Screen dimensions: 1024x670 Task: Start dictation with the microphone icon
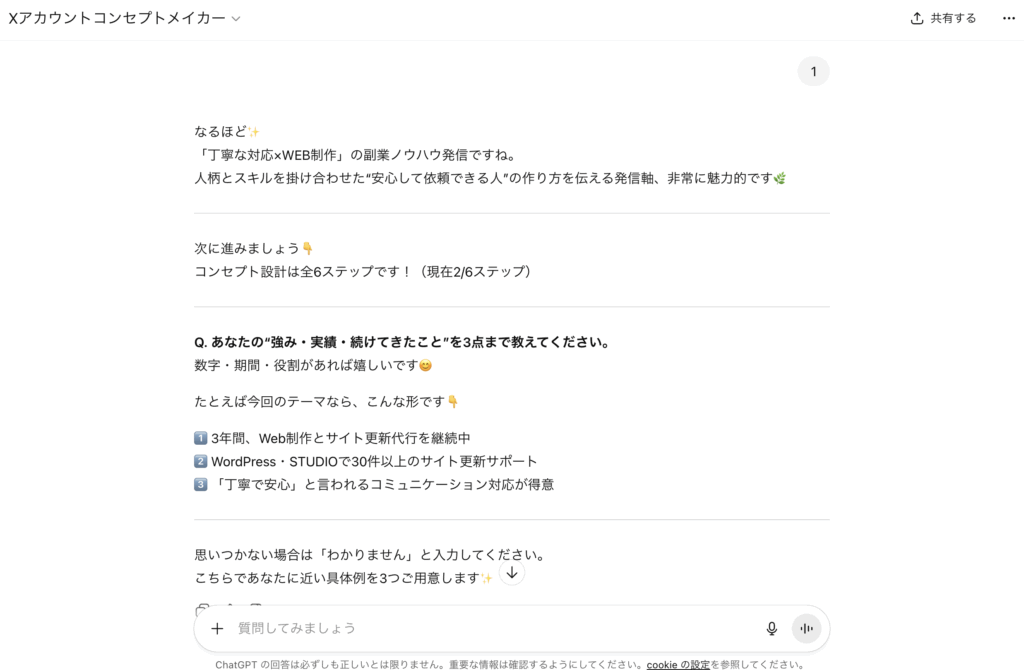(772, 628)
